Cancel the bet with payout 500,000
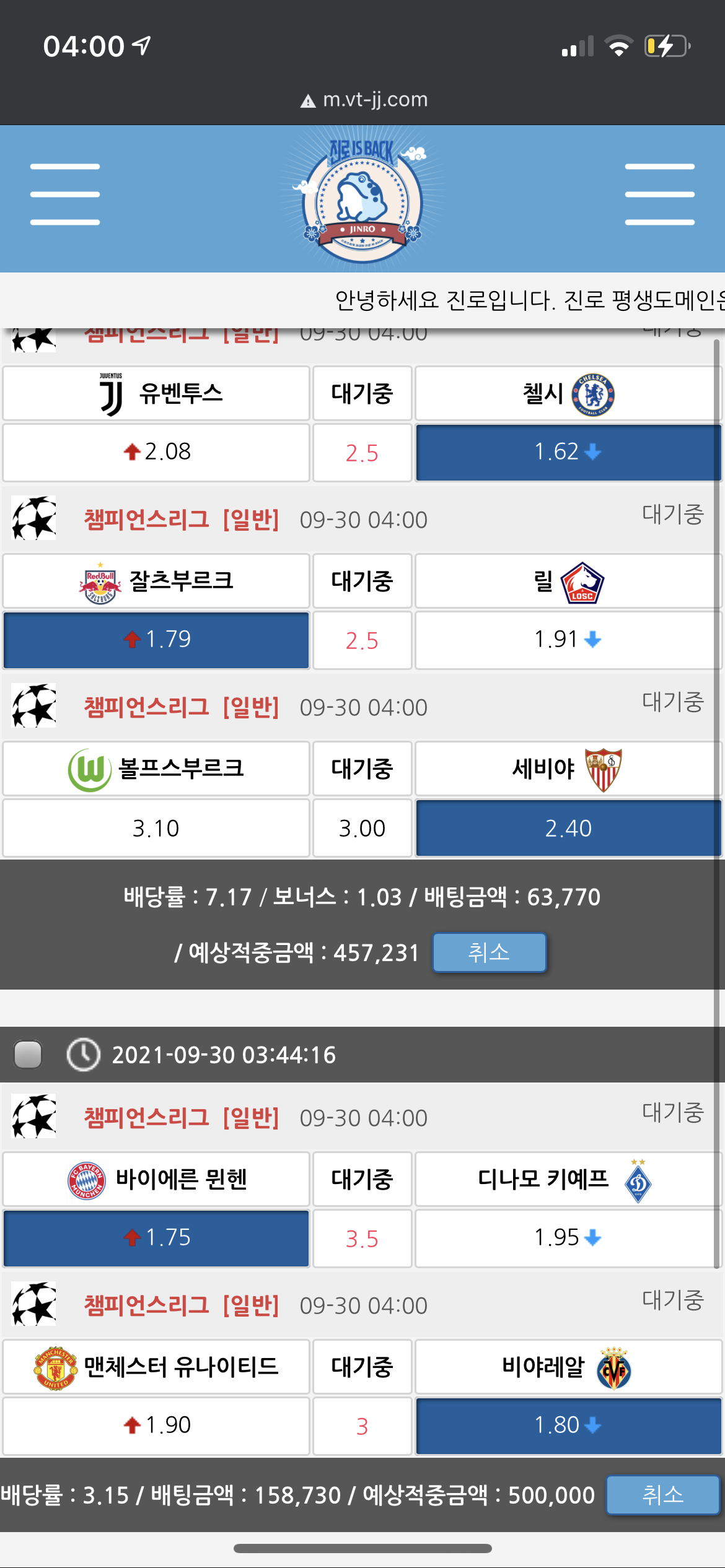Image resolution: width=725 pixels, height=1568 pixels. tap(662, 1495)
